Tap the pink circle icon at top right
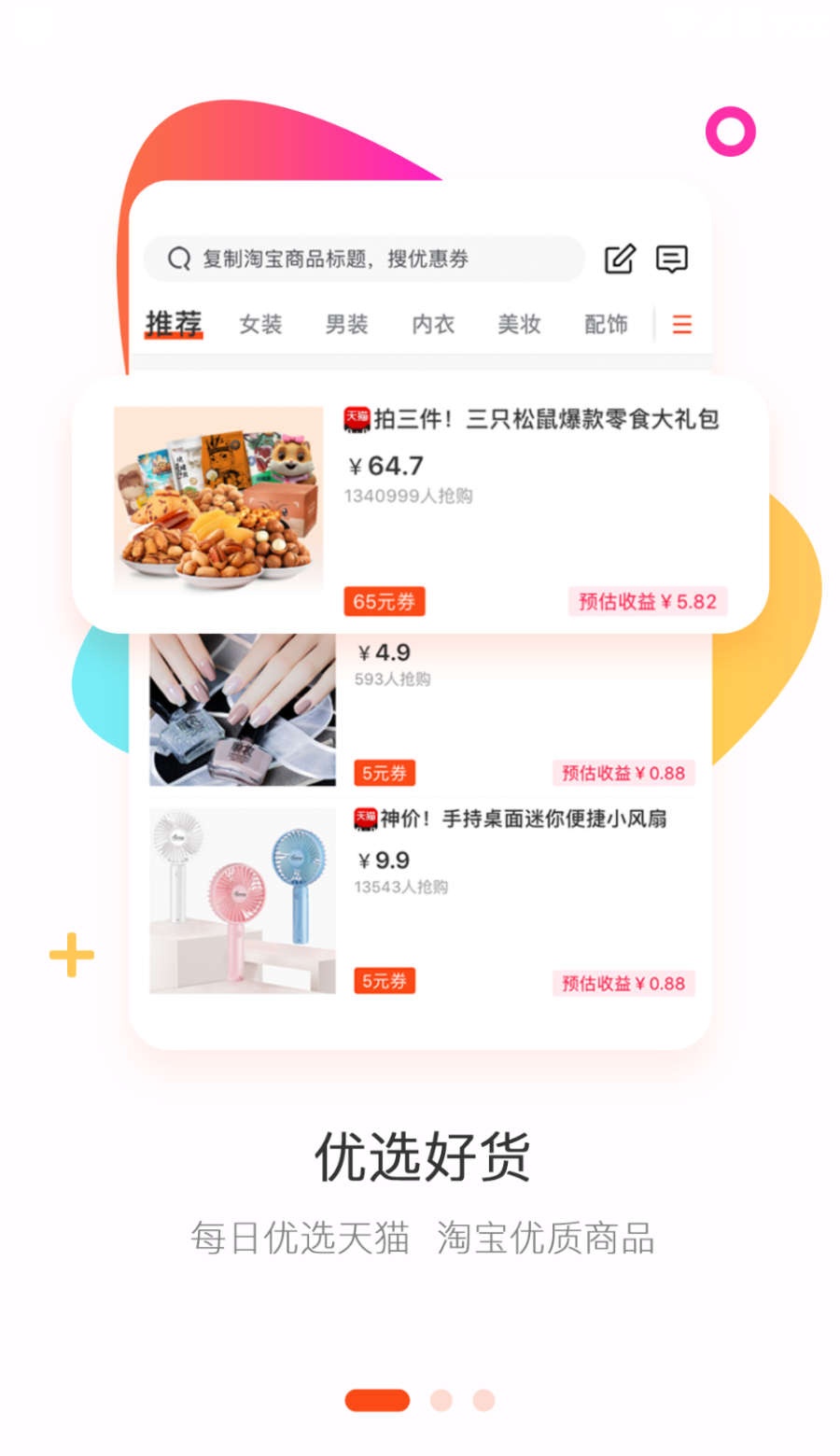The width and height of the screenshot is (840, 1456). pos(729,133)
